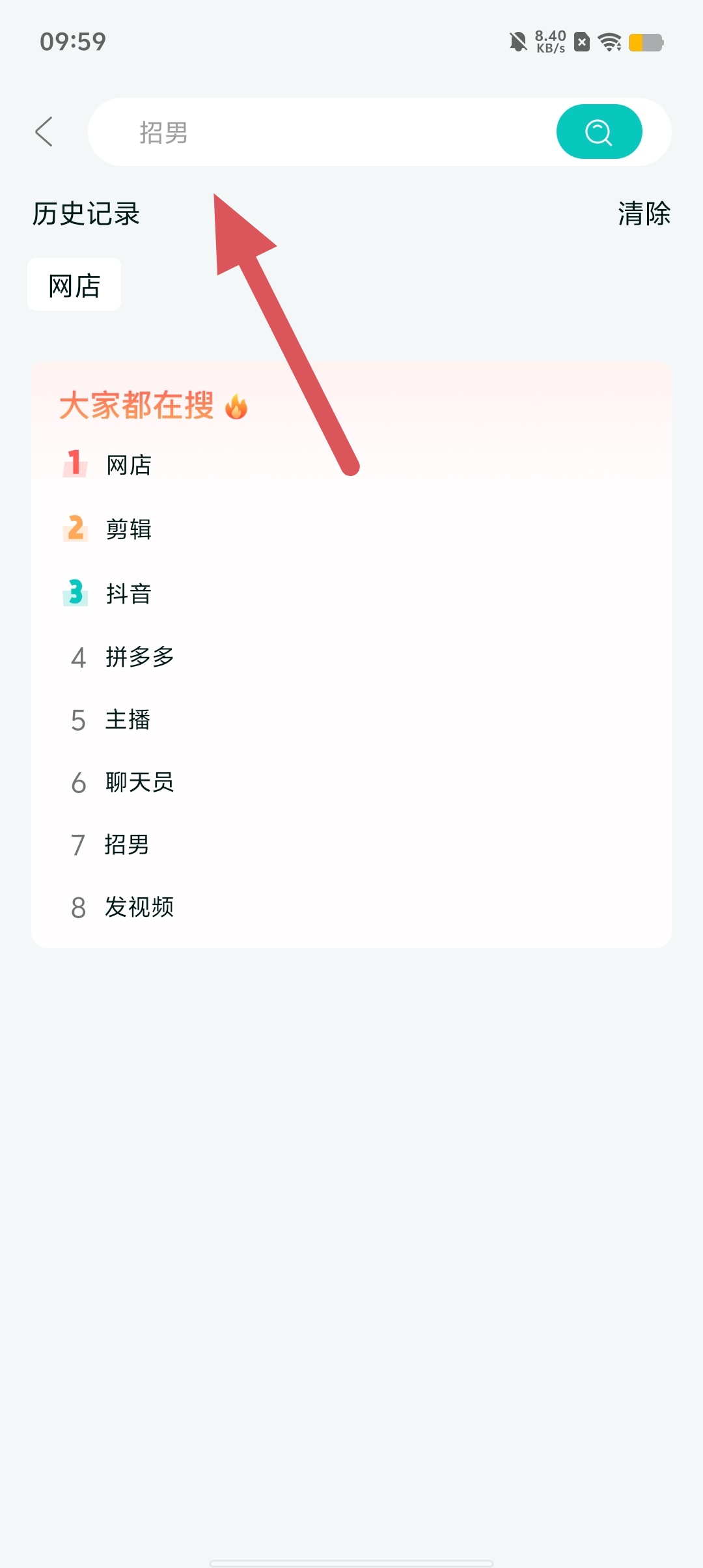The height and width of the screenshot is (1568, 703).
Task: Select 抖音 from the trending list
Action: tap(128, 592)
